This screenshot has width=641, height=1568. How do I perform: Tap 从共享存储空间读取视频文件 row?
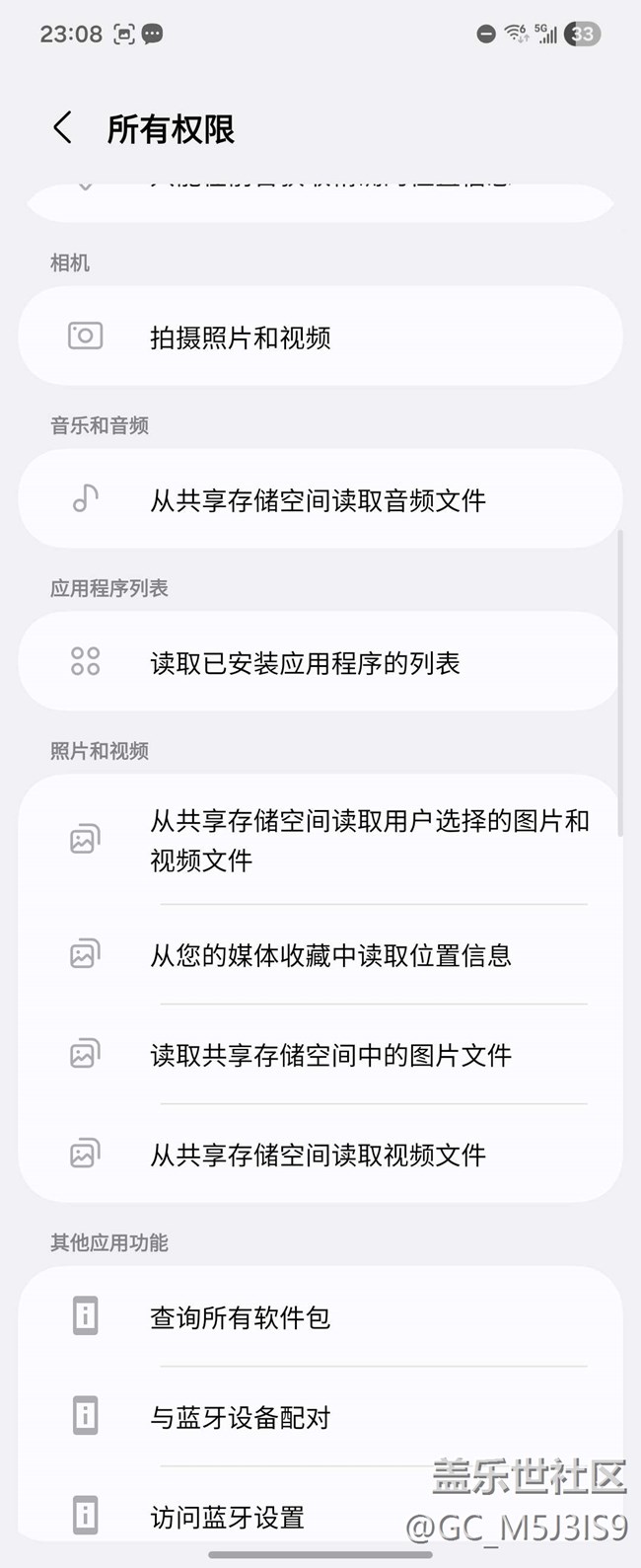(x=320, y=1155)
